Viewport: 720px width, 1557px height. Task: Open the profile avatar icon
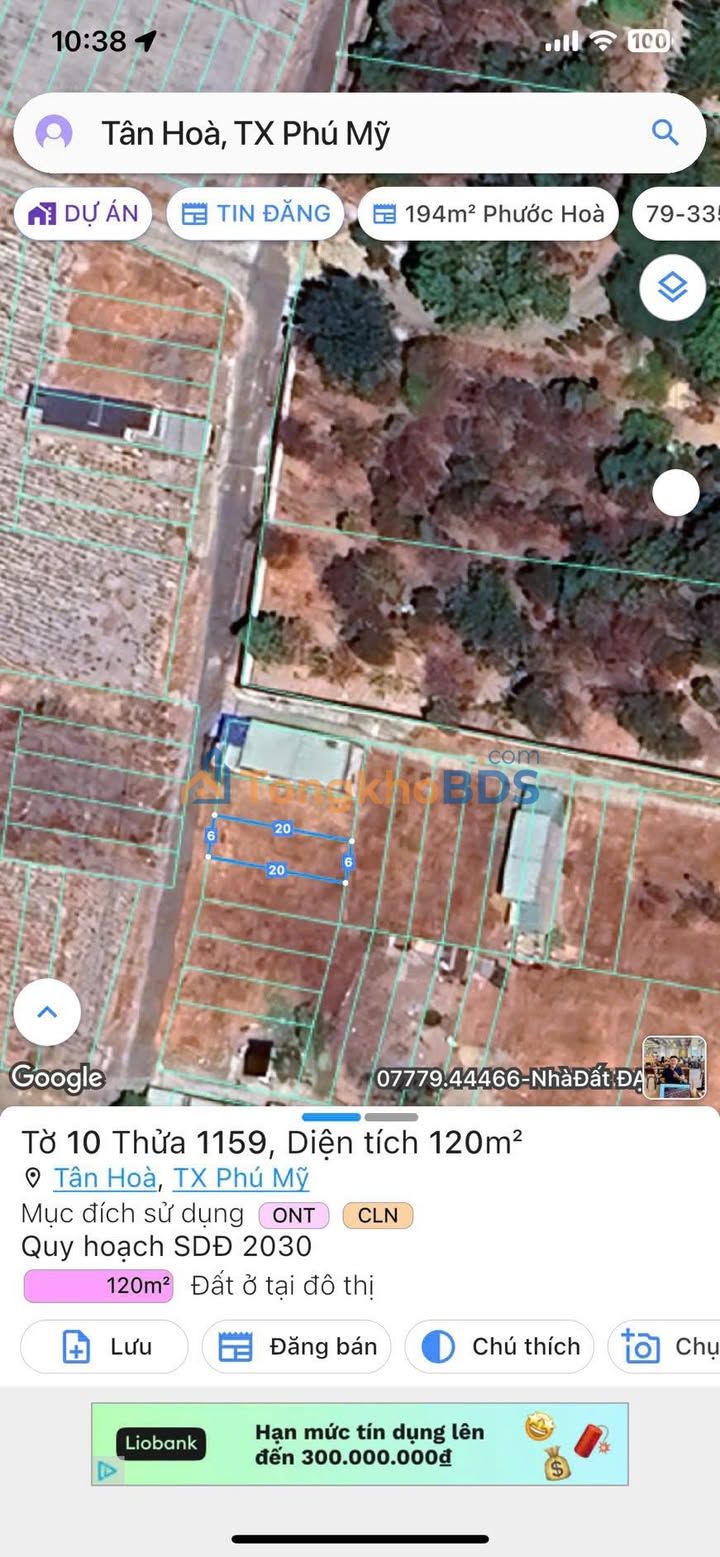pyautogui.click(x=54, y=133)
